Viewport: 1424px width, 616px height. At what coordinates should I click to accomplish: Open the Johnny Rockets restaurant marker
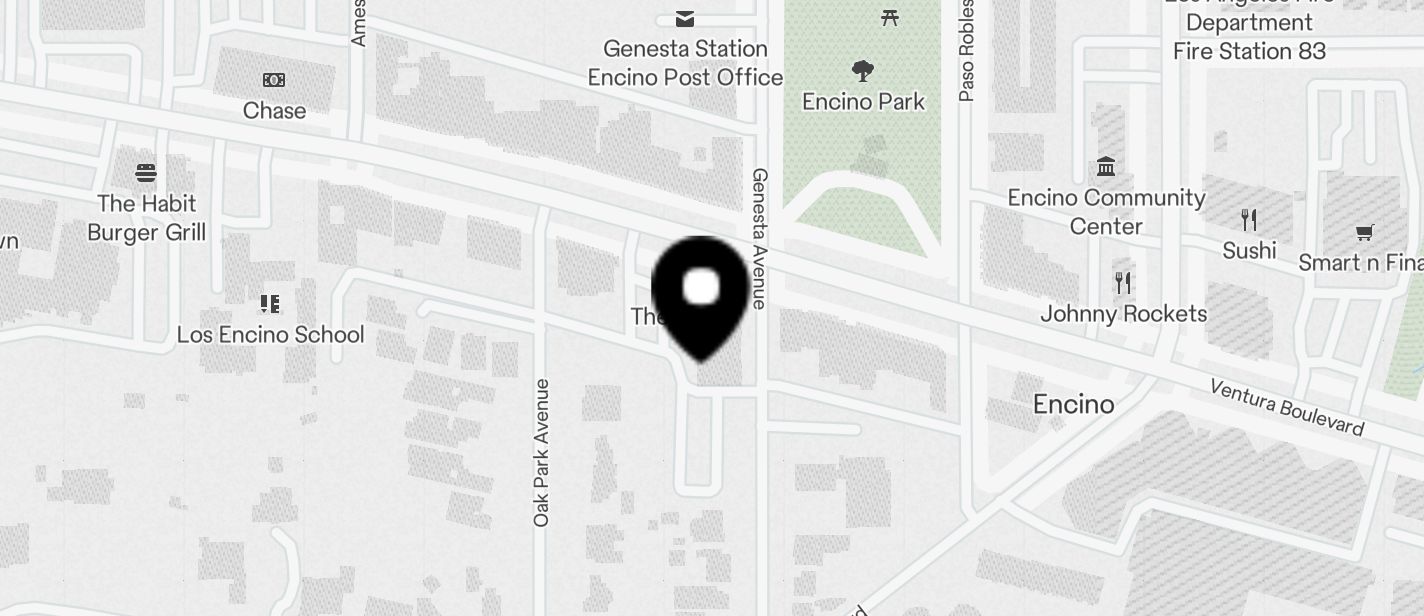click(1123, 283)
